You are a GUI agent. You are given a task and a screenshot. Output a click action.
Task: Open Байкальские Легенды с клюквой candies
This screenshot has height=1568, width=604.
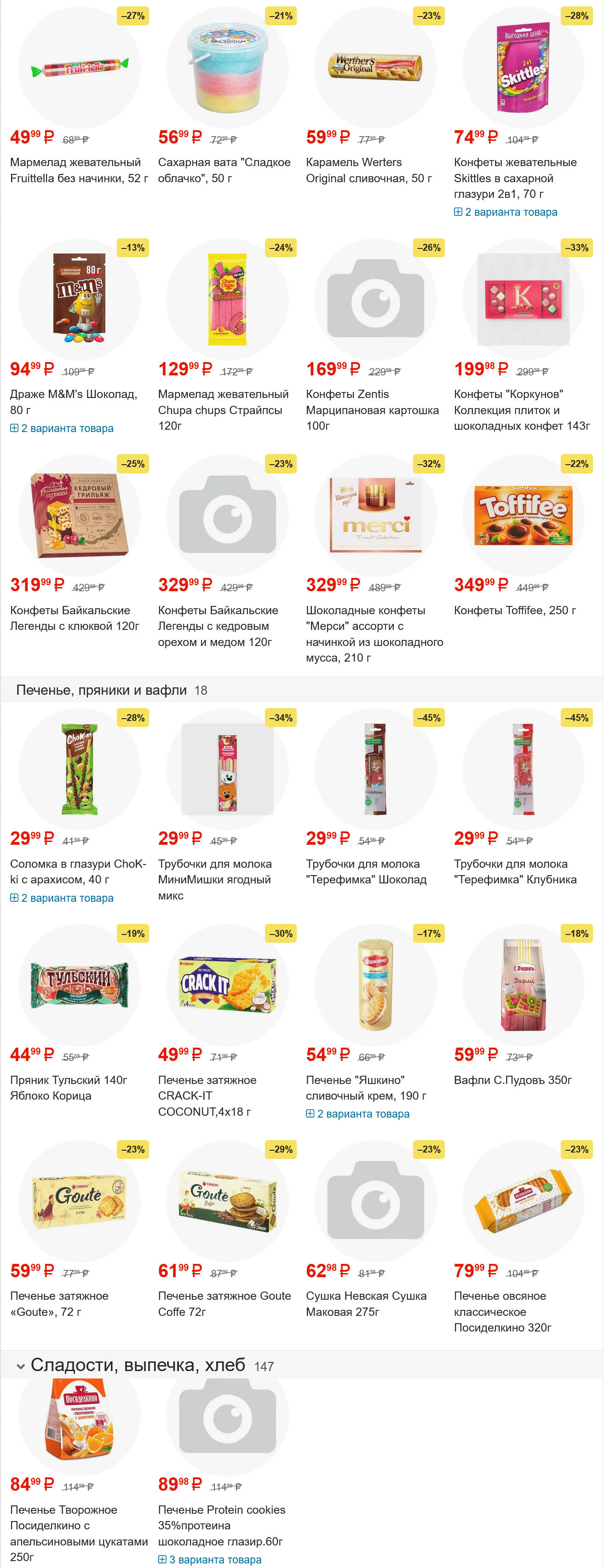pos(74,618)
